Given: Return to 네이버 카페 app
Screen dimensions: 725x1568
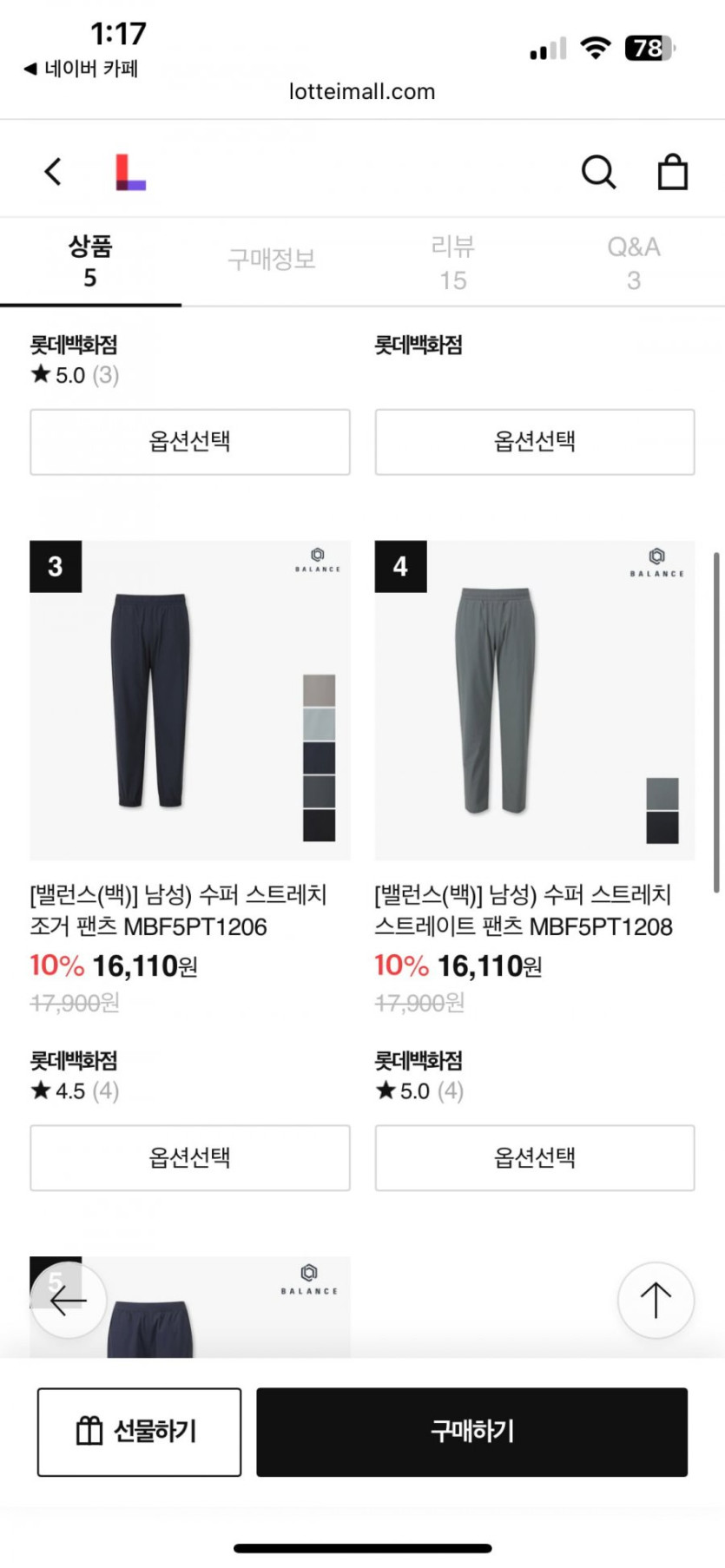Looking at the screenshot, I should tap(81, 69).
